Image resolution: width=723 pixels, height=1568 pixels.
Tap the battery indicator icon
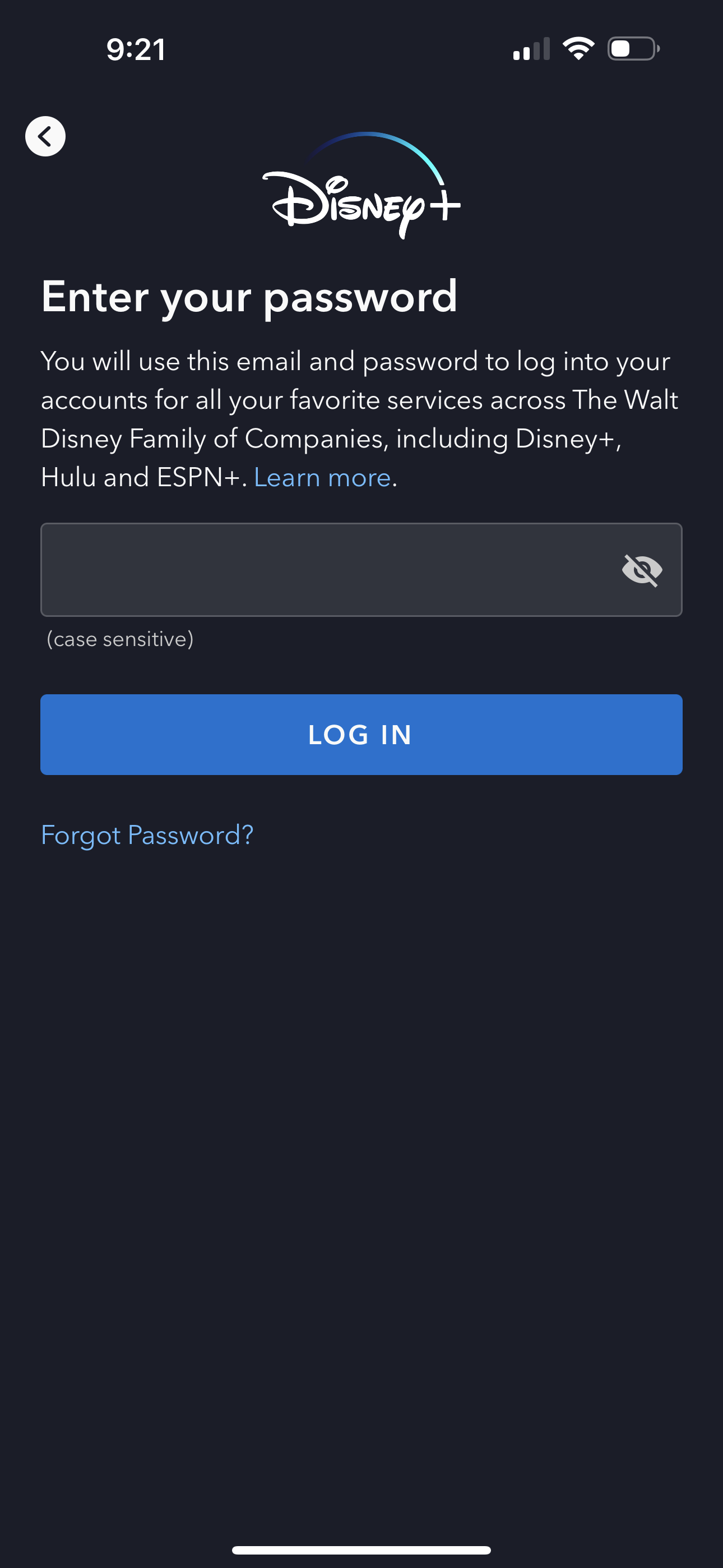(632, 50)
